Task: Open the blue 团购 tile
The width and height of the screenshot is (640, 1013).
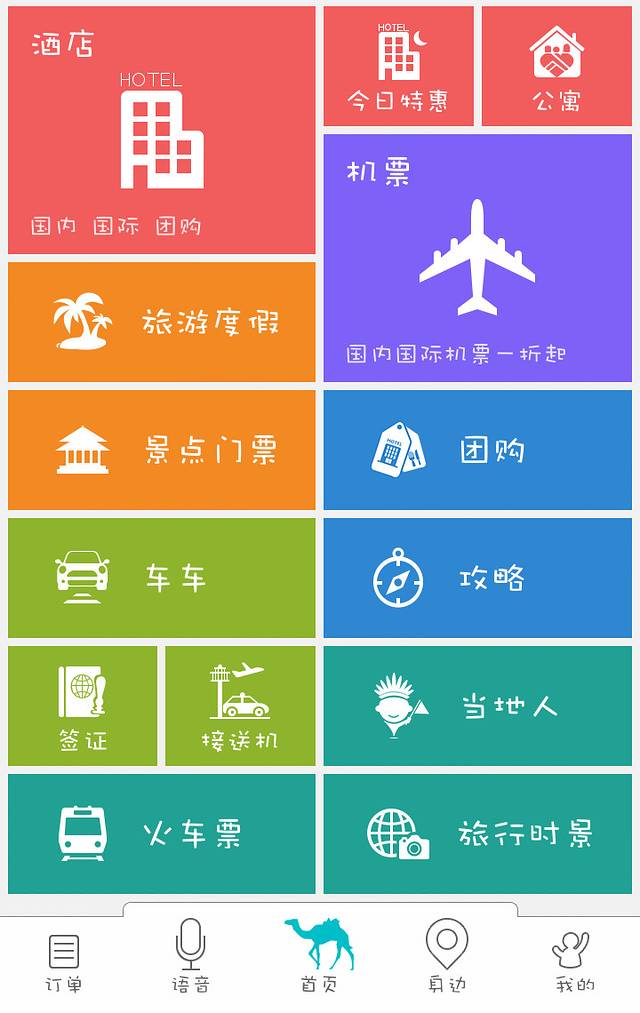Action: (x=477, y=450)
